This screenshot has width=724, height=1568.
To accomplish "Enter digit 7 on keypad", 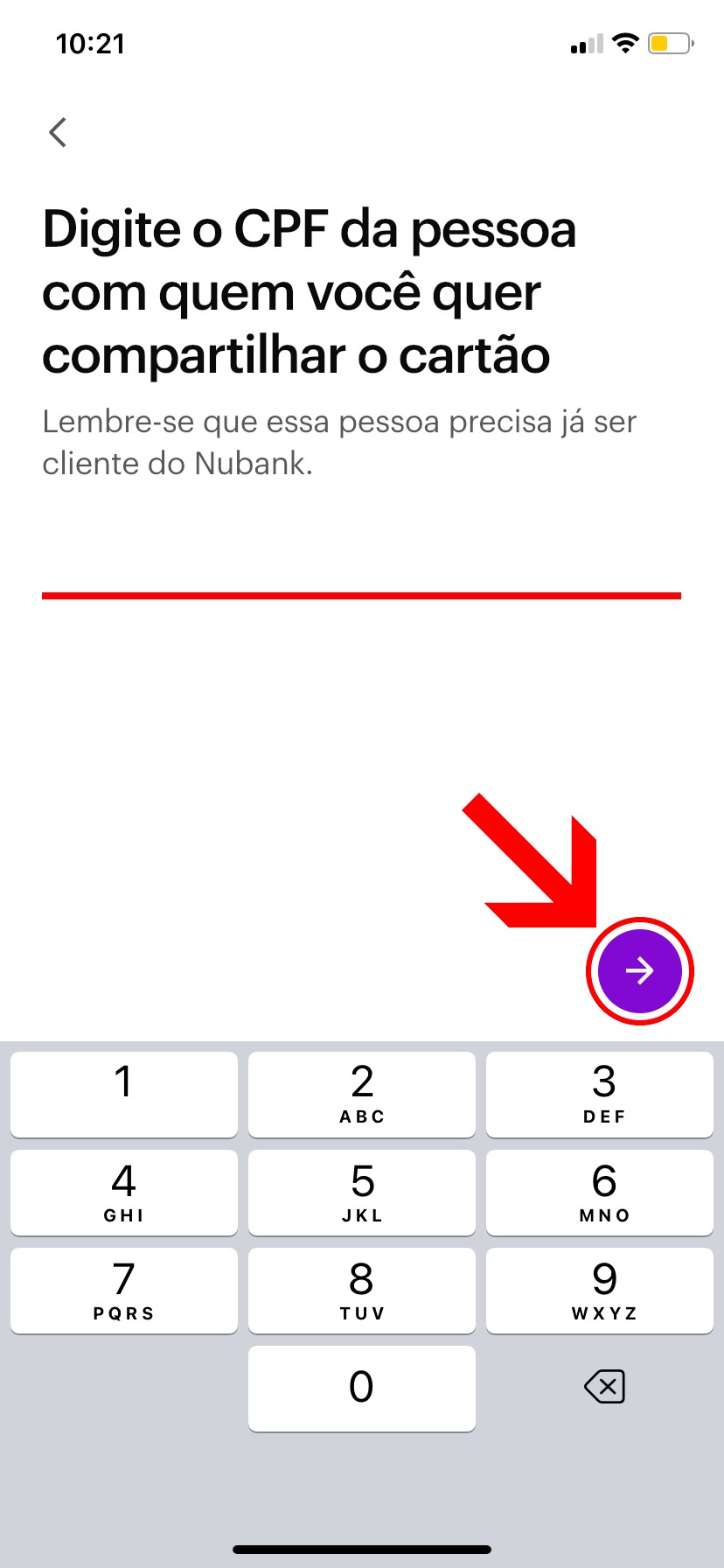I will 124,1290.
